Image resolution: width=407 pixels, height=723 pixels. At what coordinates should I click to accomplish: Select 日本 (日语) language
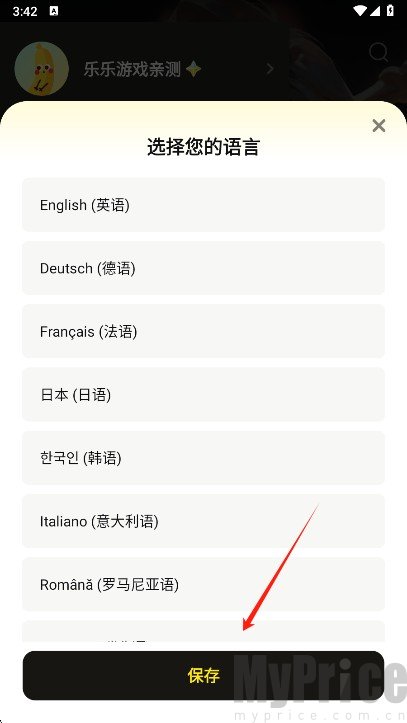tap(203, 394)
